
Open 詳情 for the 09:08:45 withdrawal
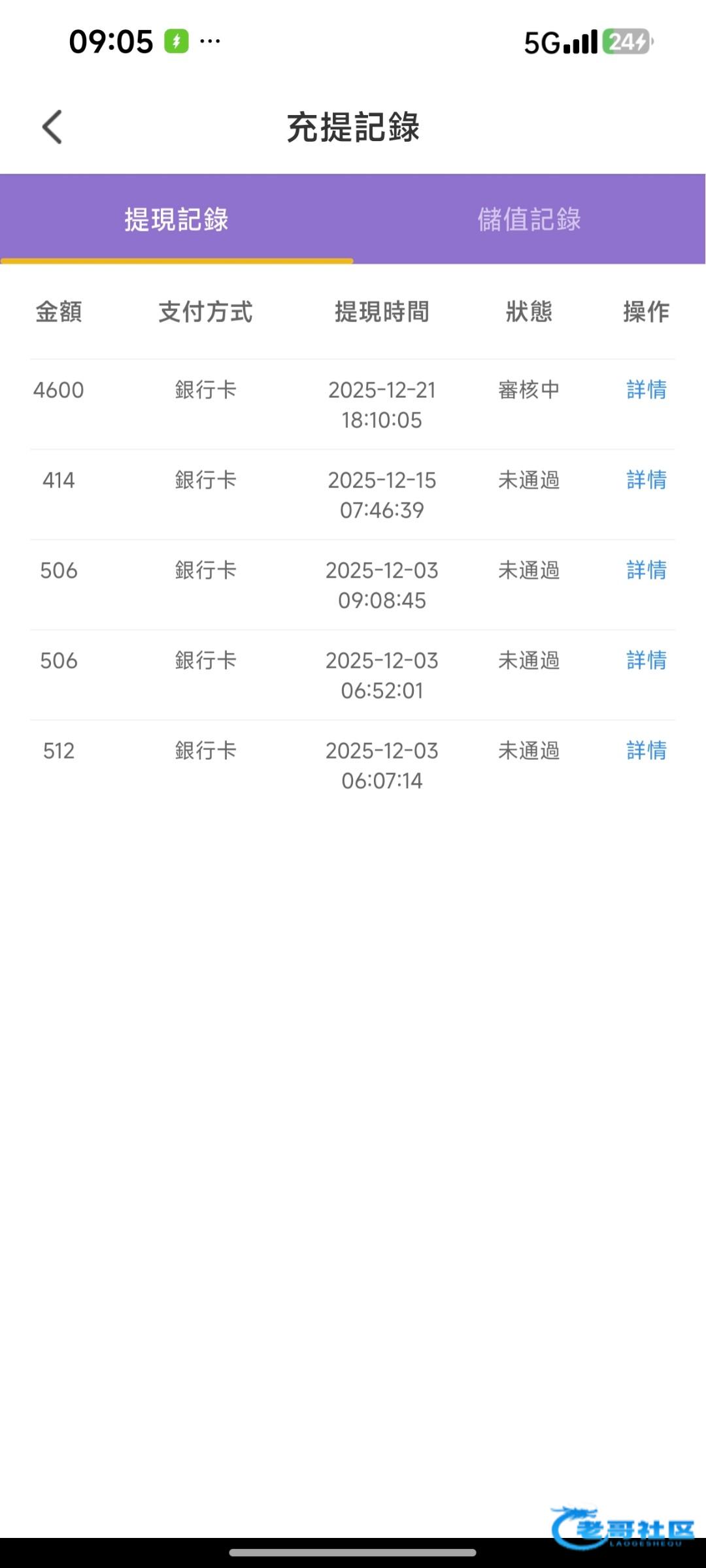646,570
